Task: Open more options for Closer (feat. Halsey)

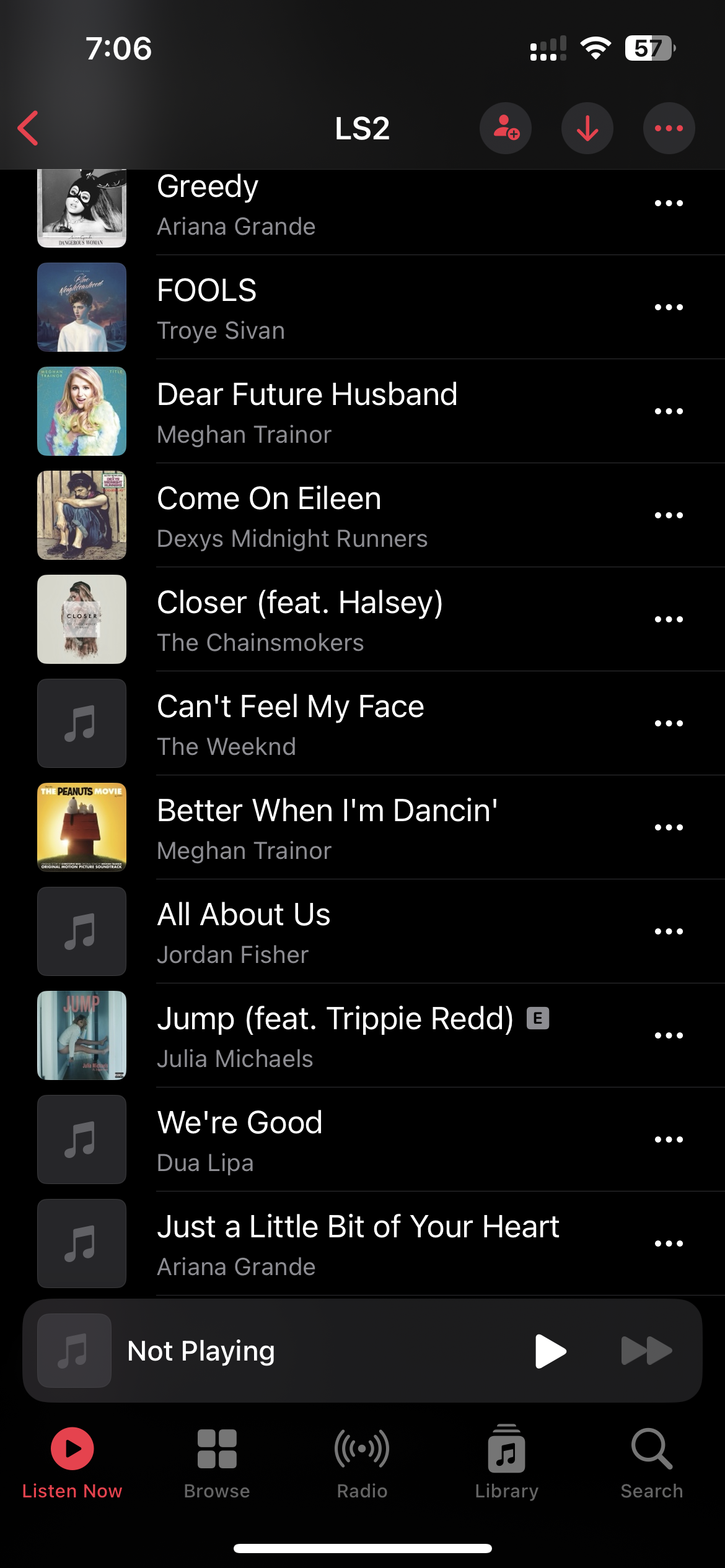Action: click(x=669, y=619)
